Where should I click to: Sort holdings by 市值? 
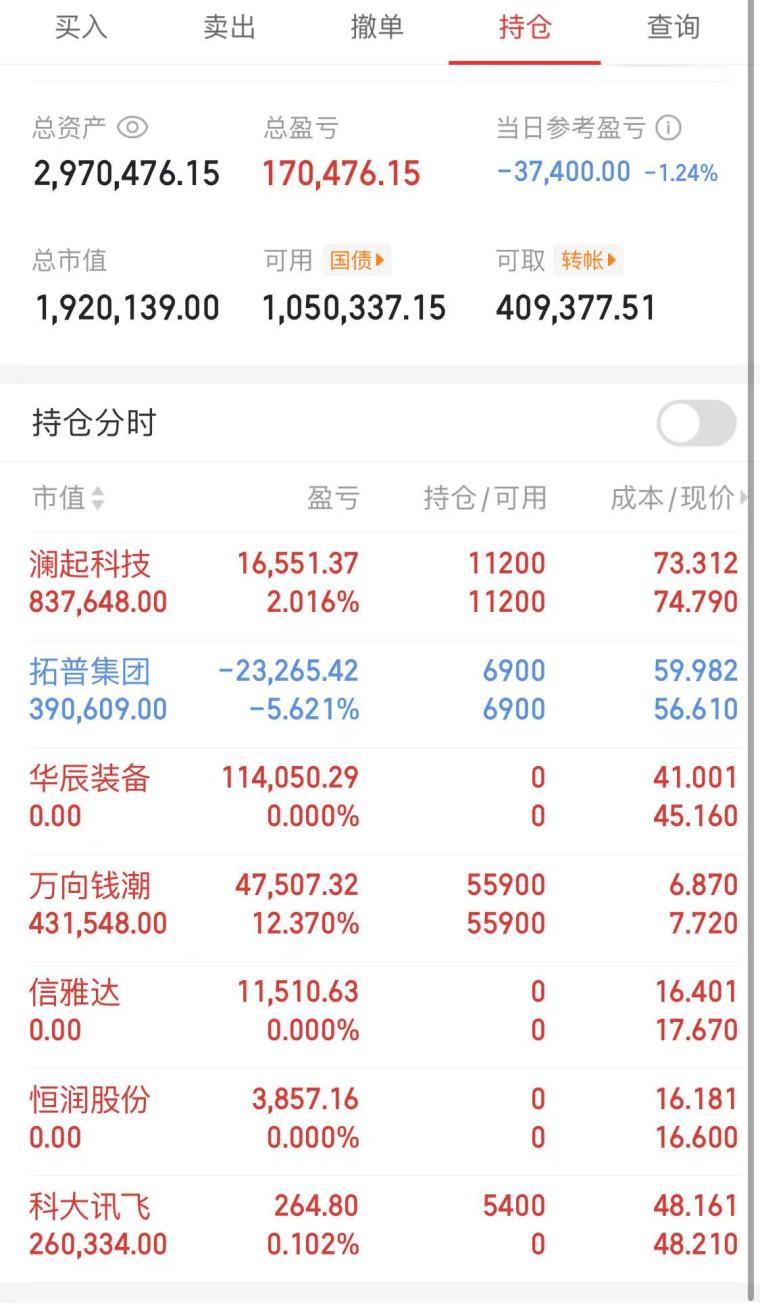point(68,498)
